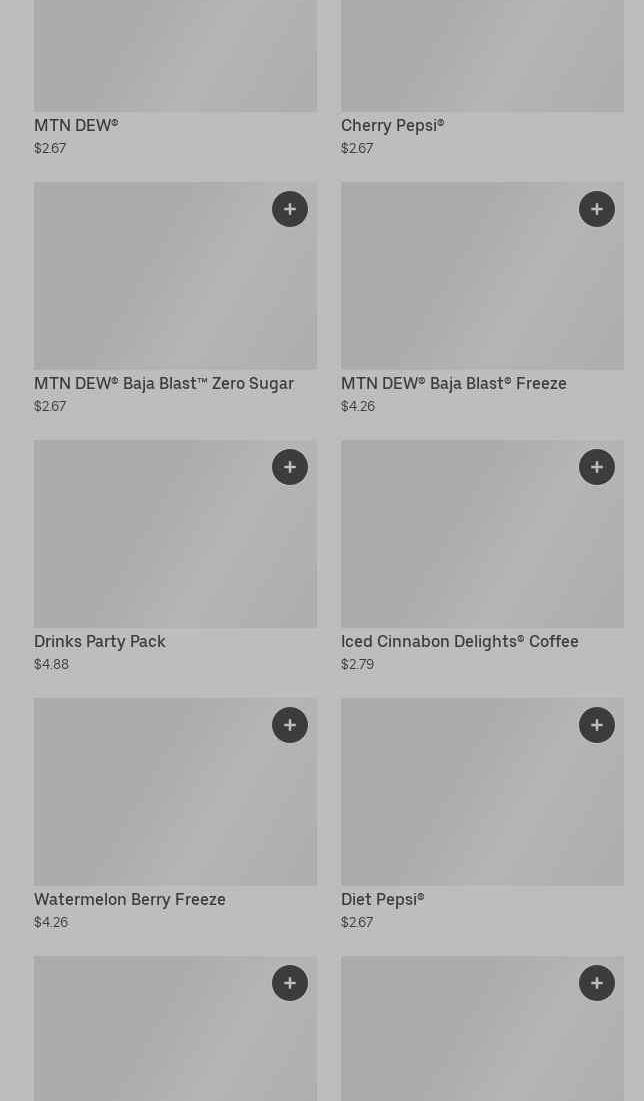The width and height of the screenshot is (644, 1101).
Task: Add Watermelon Berry Freeze to order
Action: coord(290,725)
